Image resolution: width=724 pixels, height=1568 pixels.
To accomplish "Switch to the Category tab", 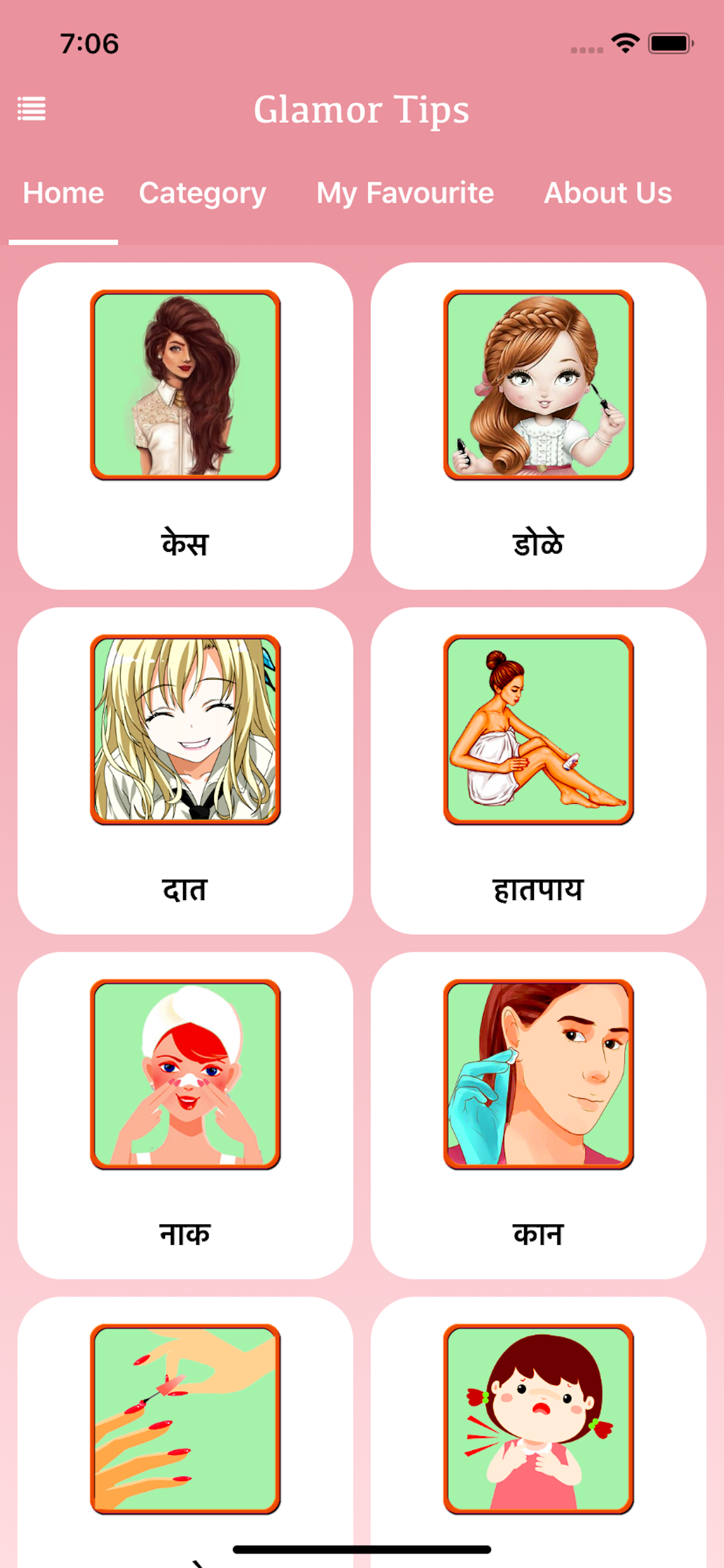I will click(202, 194).
